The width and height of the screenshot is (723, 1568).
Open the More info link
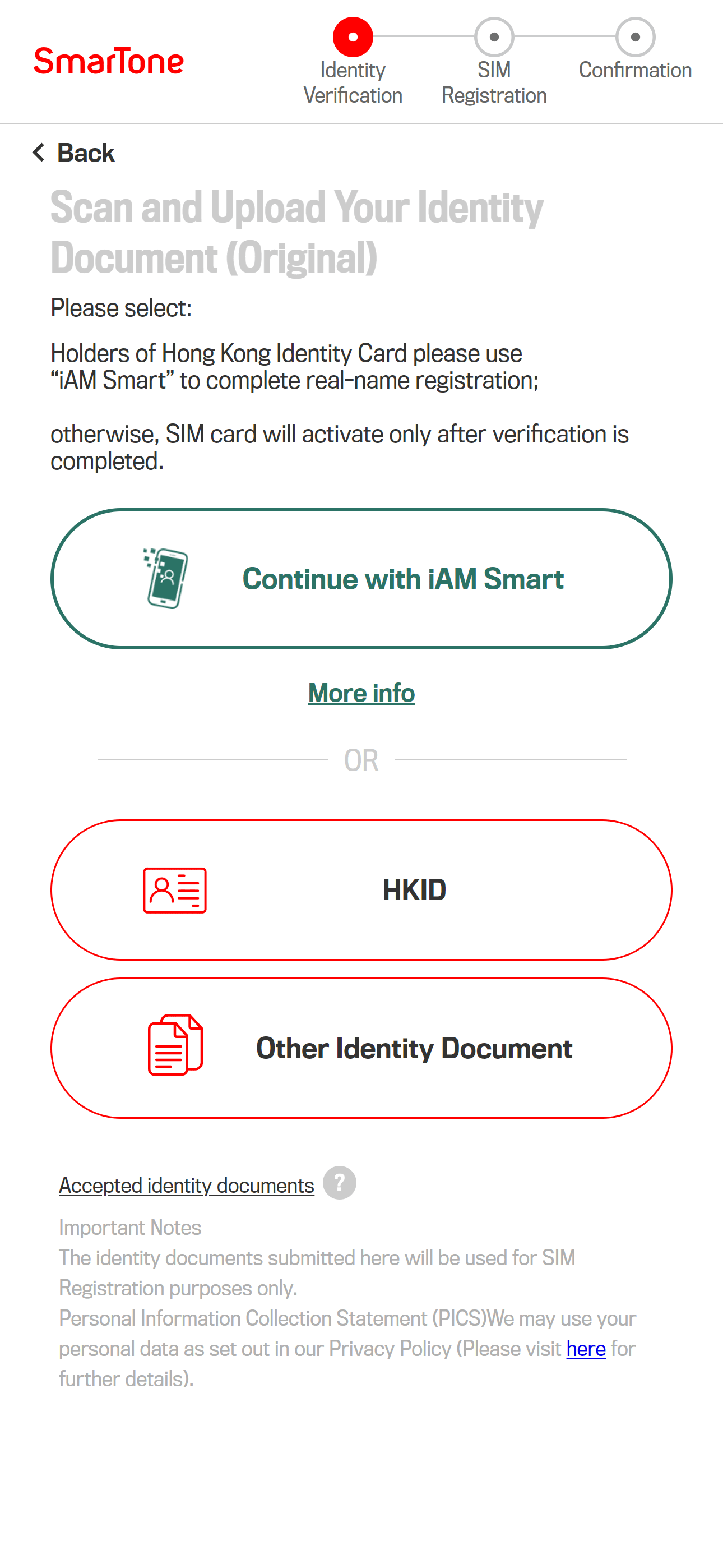click(361, 693)
